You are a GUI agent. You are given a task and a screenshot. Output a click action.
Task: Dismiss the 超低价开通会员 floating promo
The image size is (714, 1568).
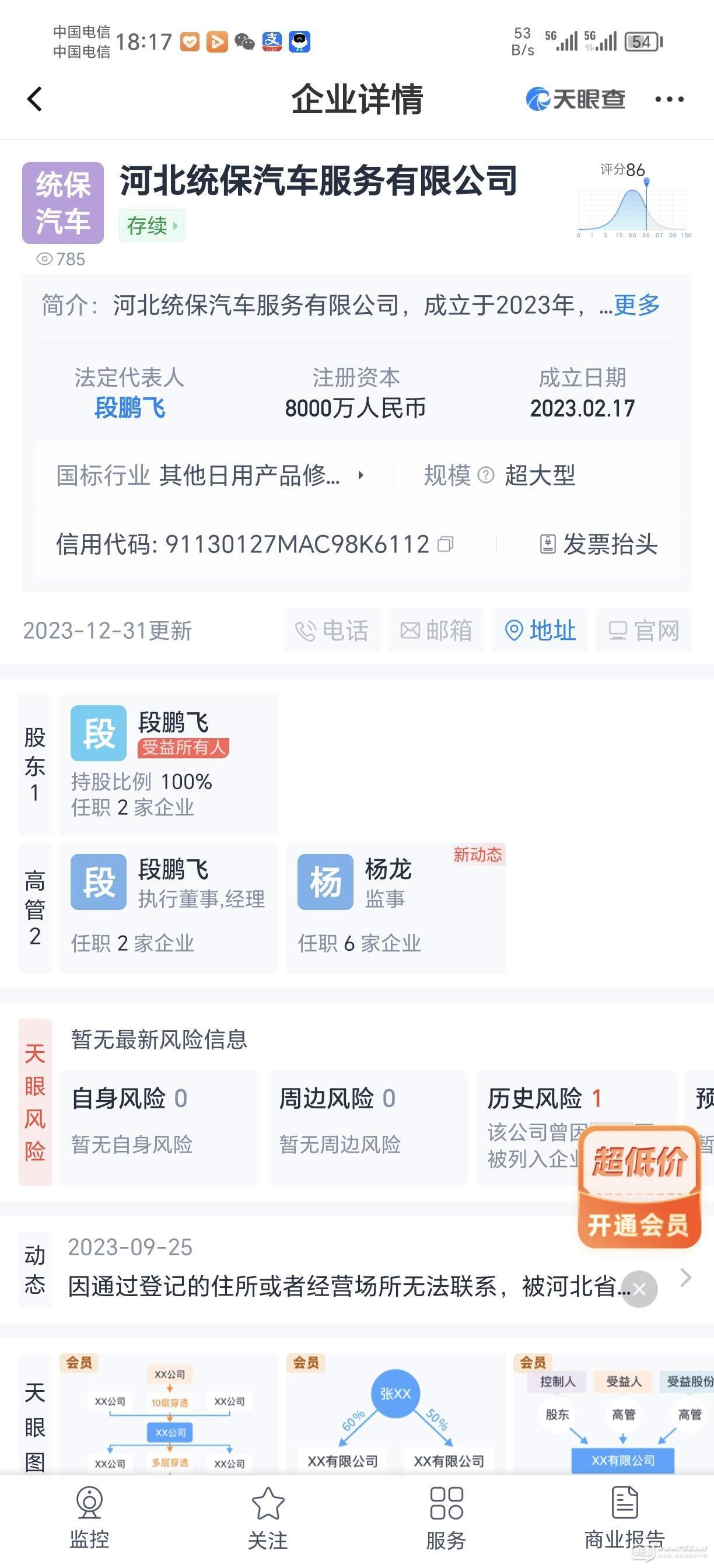pos(639,1289)
